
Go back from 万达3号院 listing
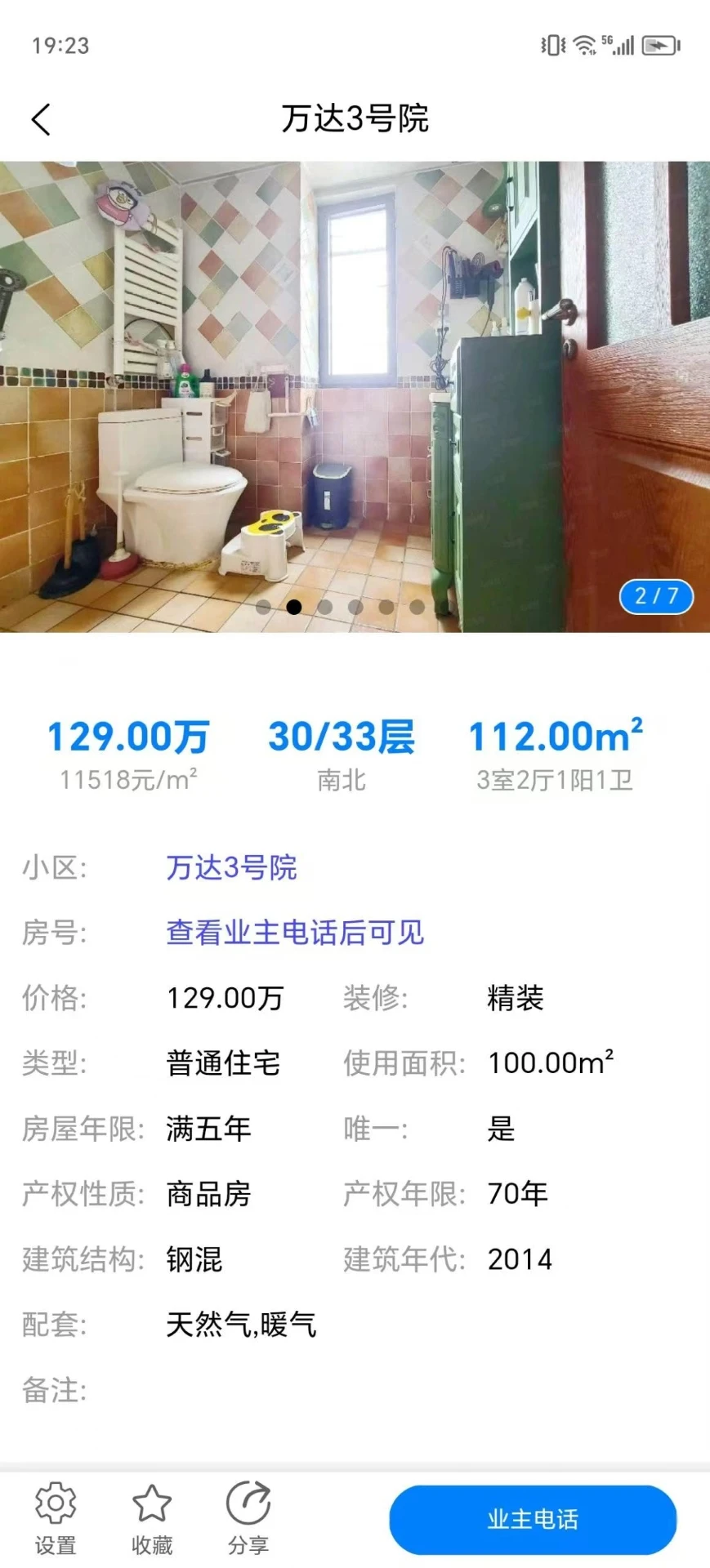click(41, 119)
